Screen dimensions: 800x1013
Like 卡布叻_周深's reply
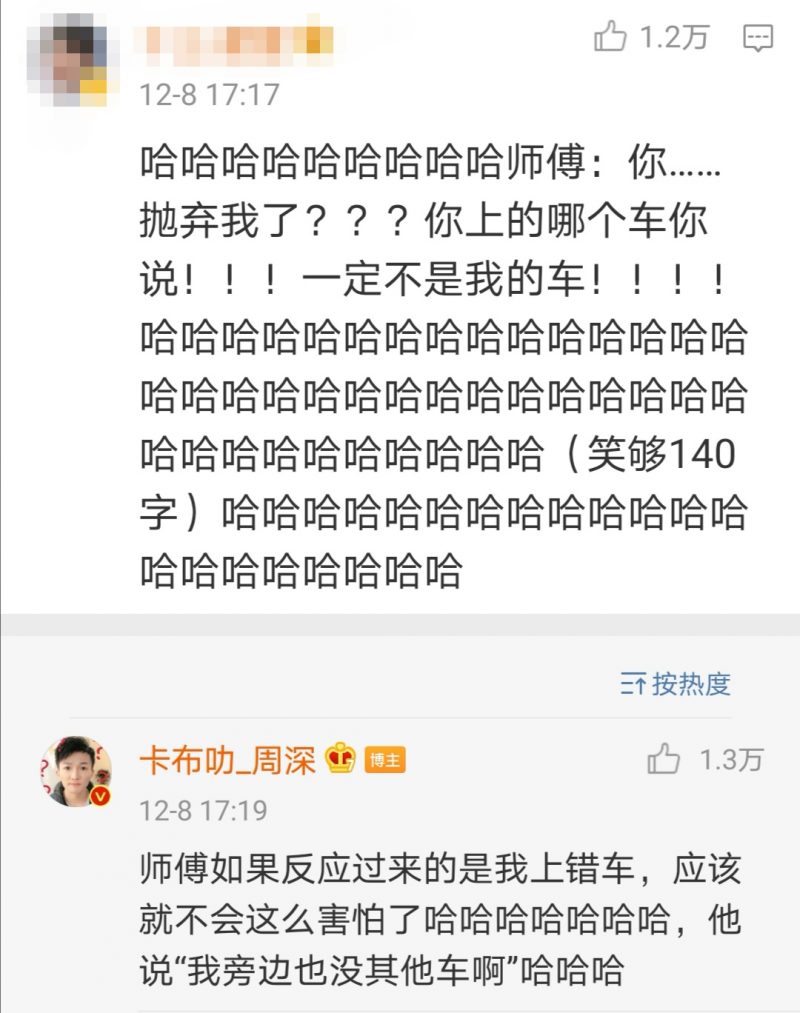tap(664, 760)
